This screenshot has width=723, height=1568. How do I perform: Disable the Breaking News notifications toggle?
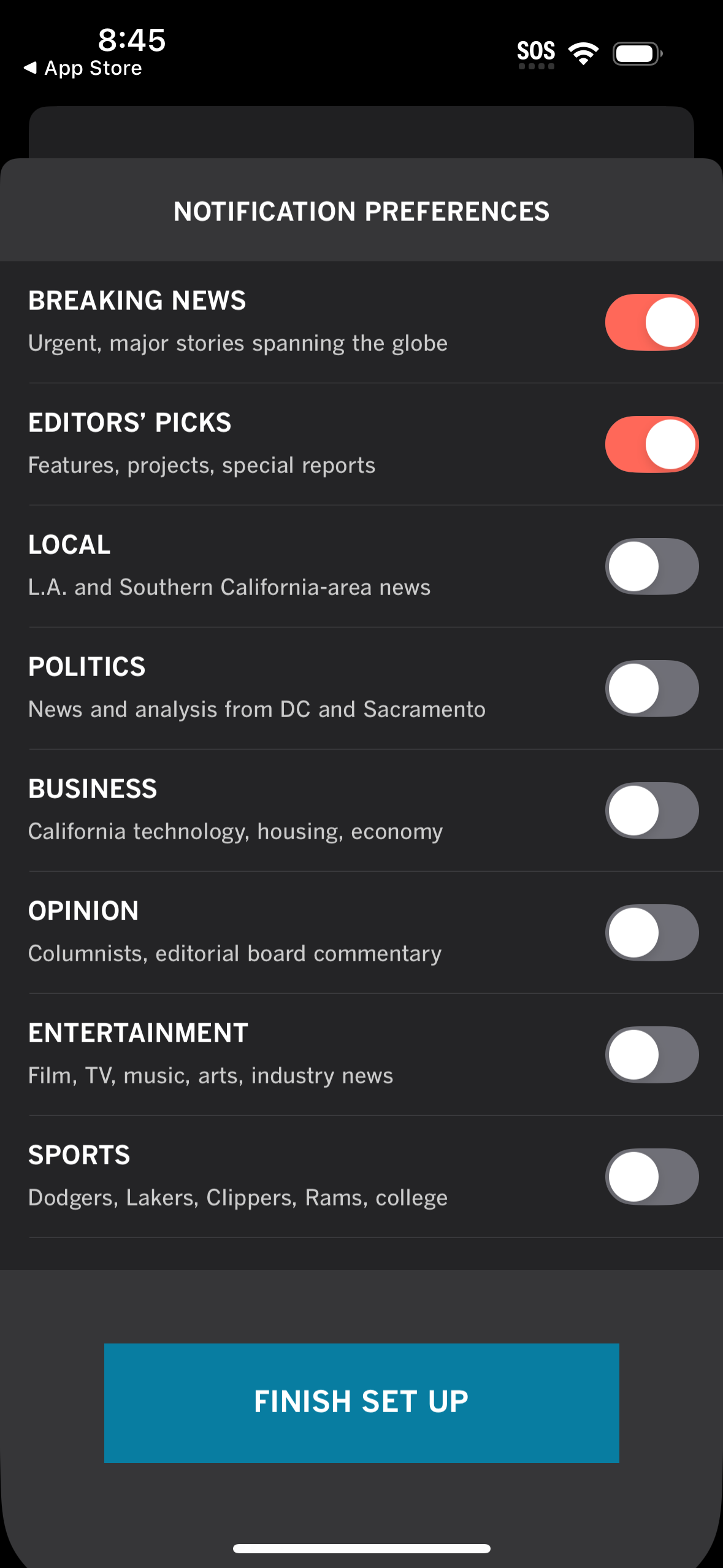point(651,321)
